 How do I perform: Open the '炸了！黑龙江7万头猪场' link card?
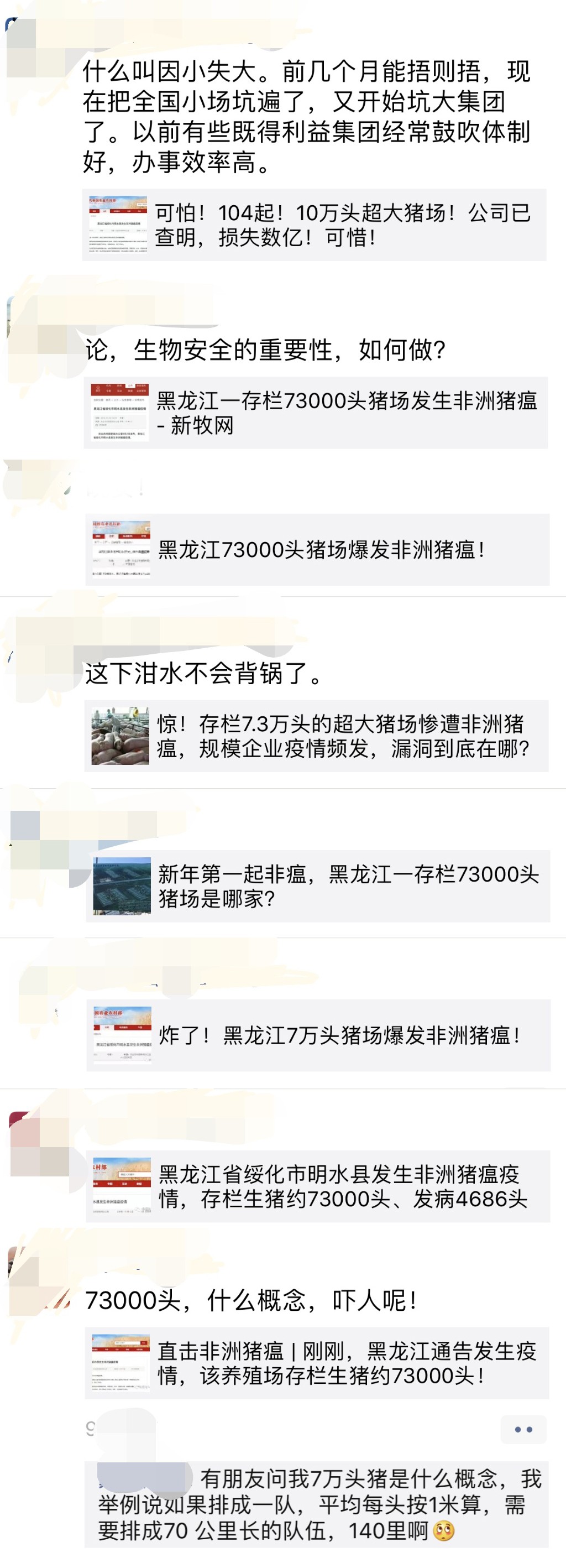318,1035
